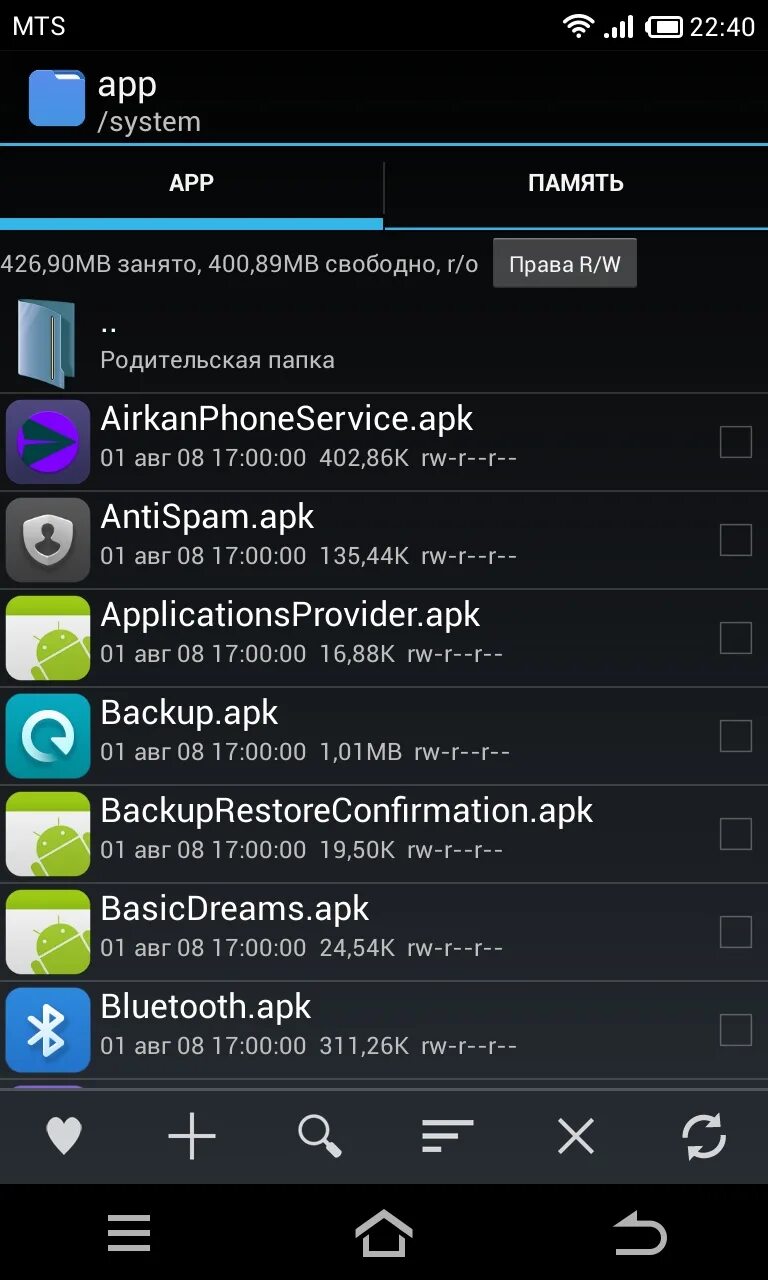This screenshot has height=1280, width=768.
Task: Switch to the ПАМЯТЬ tab
Action: click(575, 183)
